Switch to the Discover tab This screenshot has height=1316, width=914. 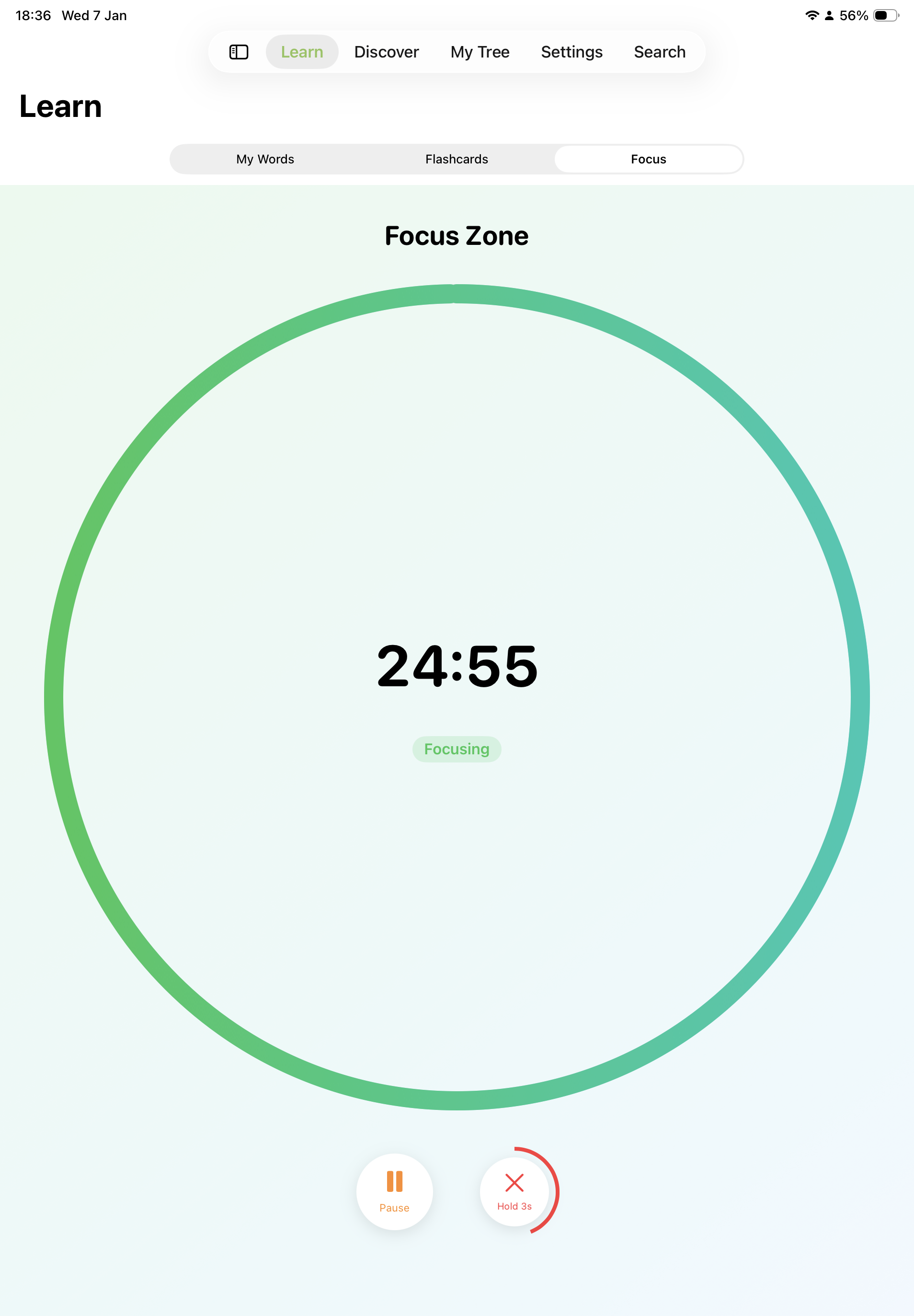386,52
